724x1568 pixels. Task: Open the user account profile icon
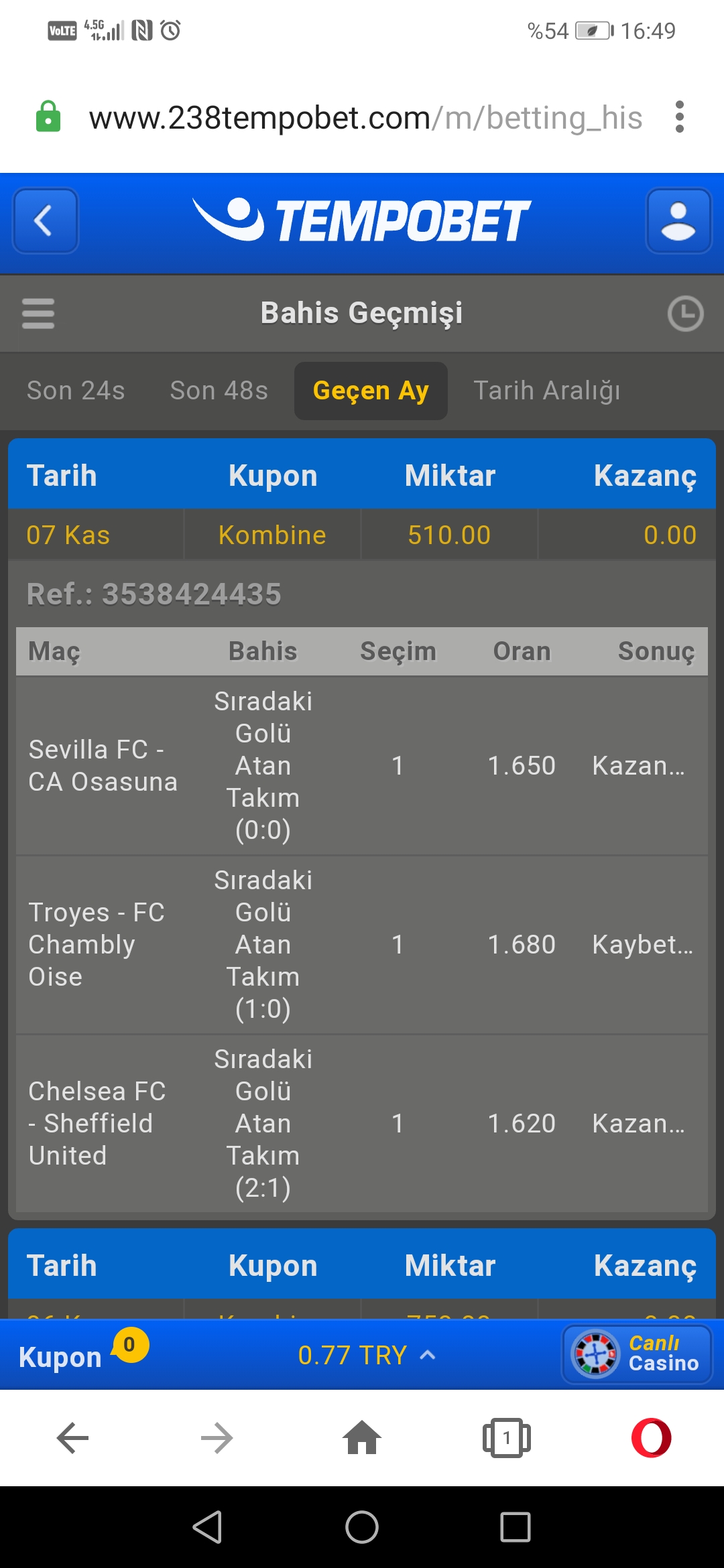coord(678,220)
